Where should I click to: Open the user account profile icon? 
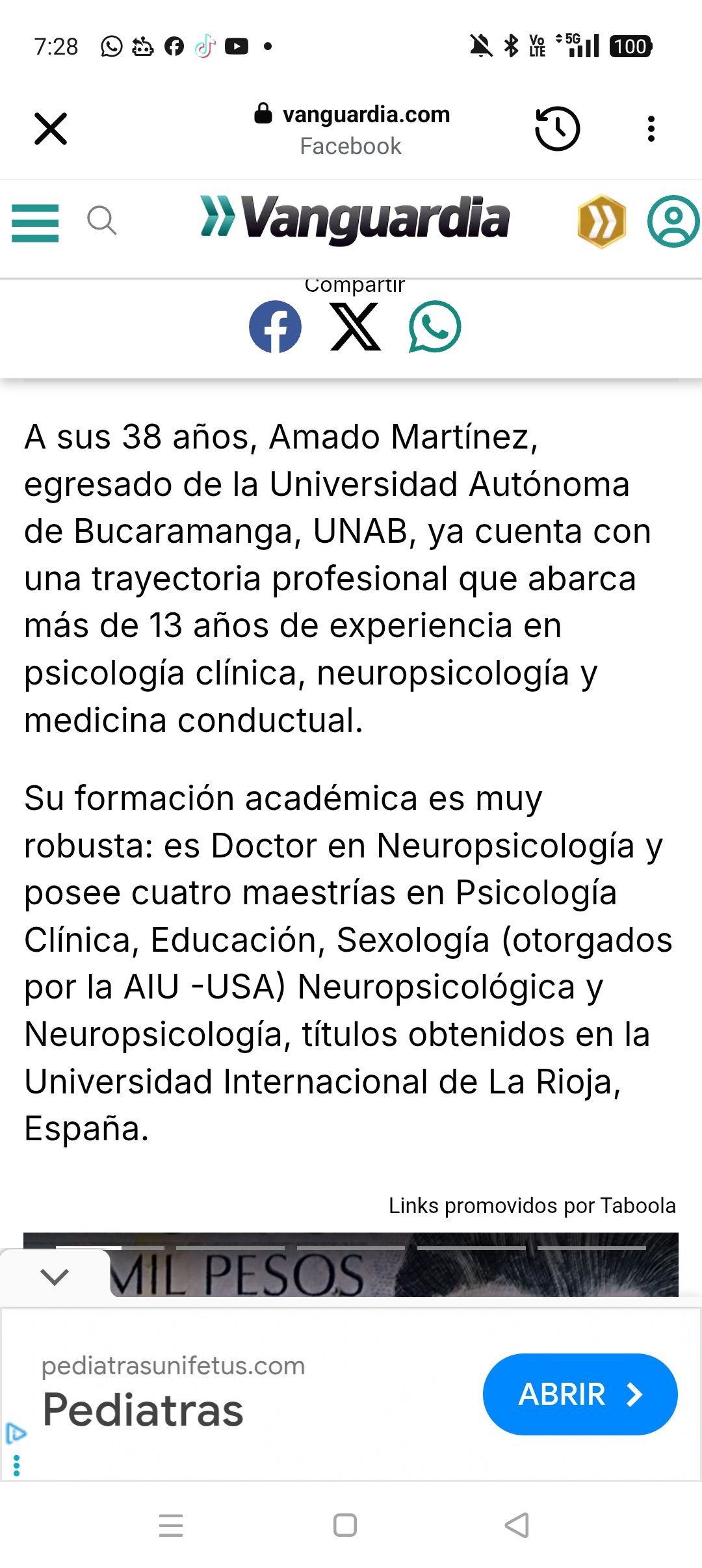[x=673, y=221]
